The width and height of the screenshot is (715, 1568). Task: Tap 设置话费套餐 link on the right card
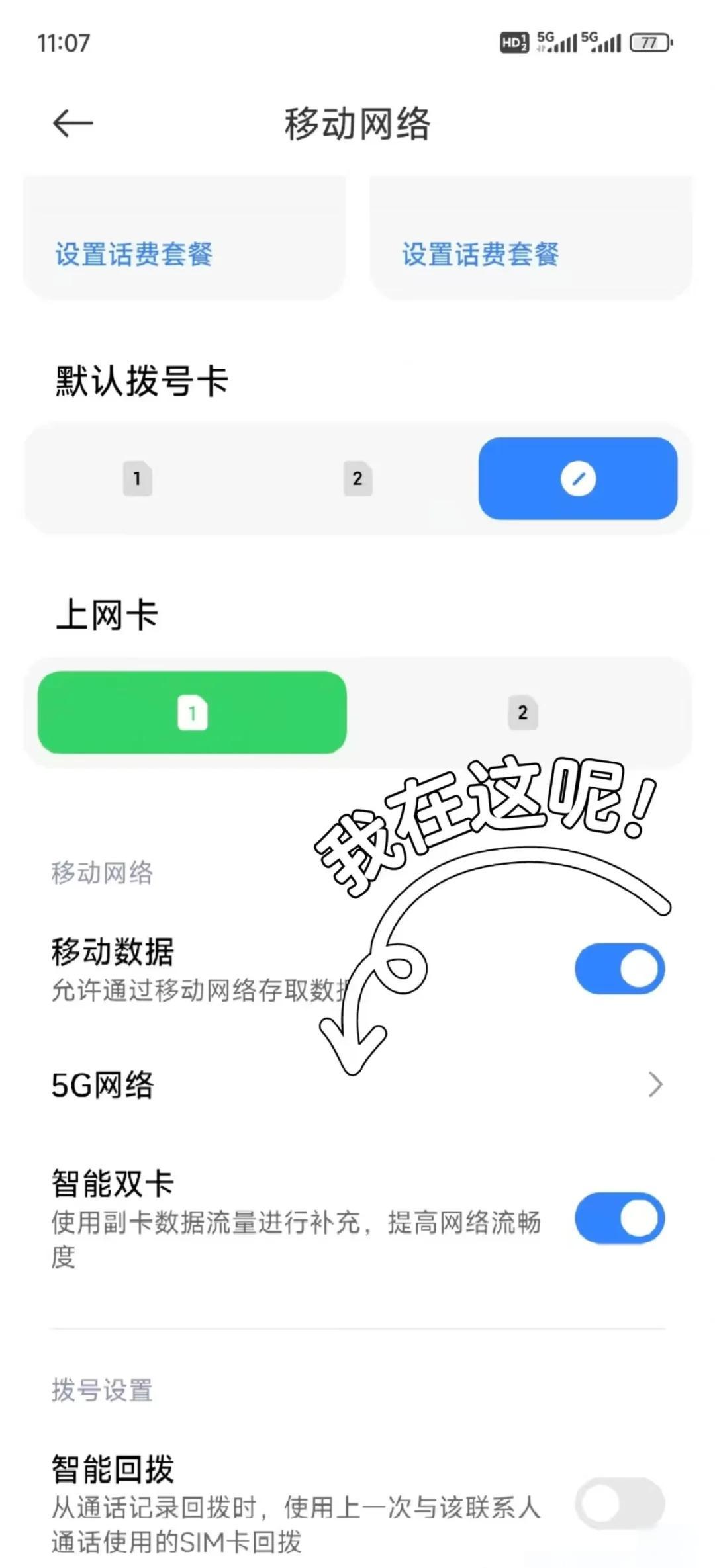(x=481, y=255)
